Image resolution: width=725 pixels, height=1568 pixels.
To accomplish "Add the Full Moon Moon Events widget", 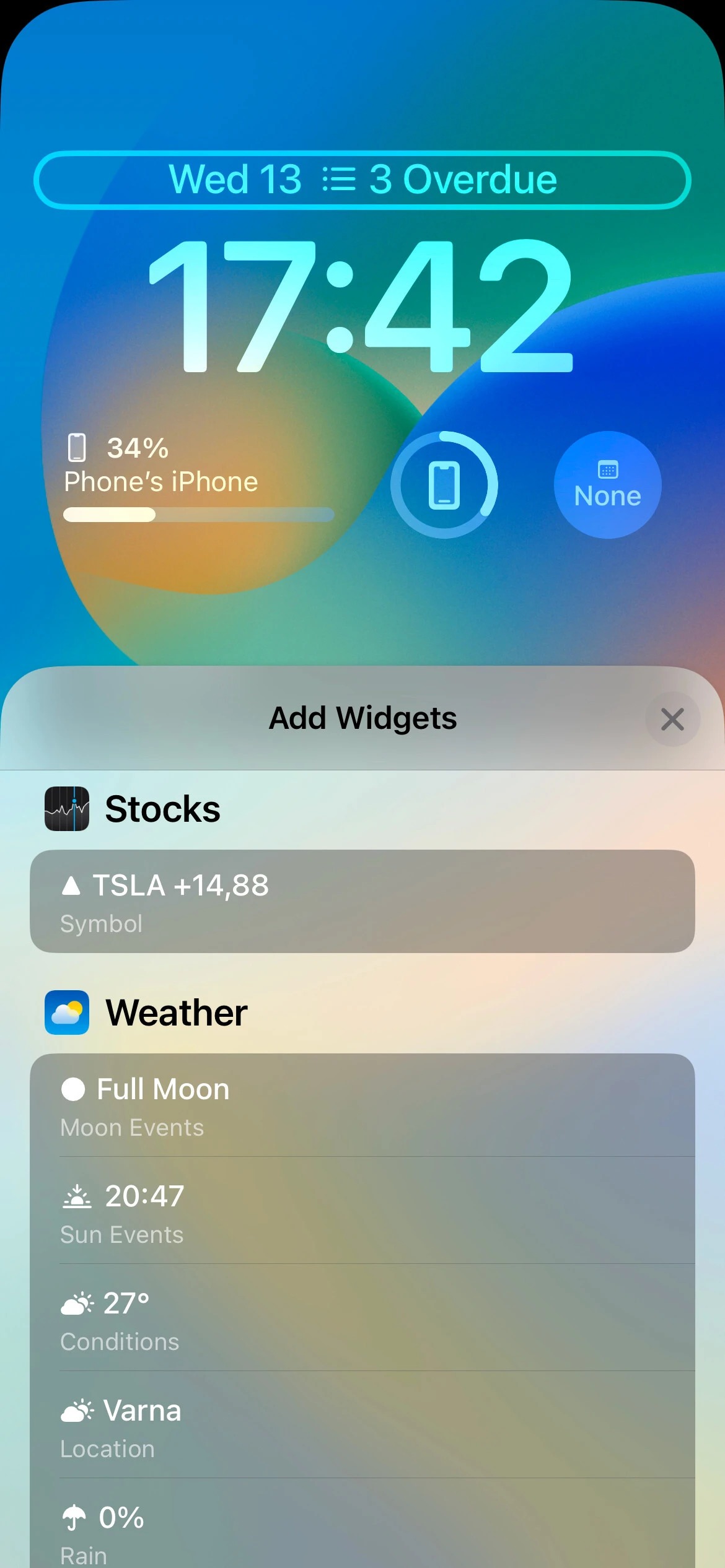I will coord(362,1105).
